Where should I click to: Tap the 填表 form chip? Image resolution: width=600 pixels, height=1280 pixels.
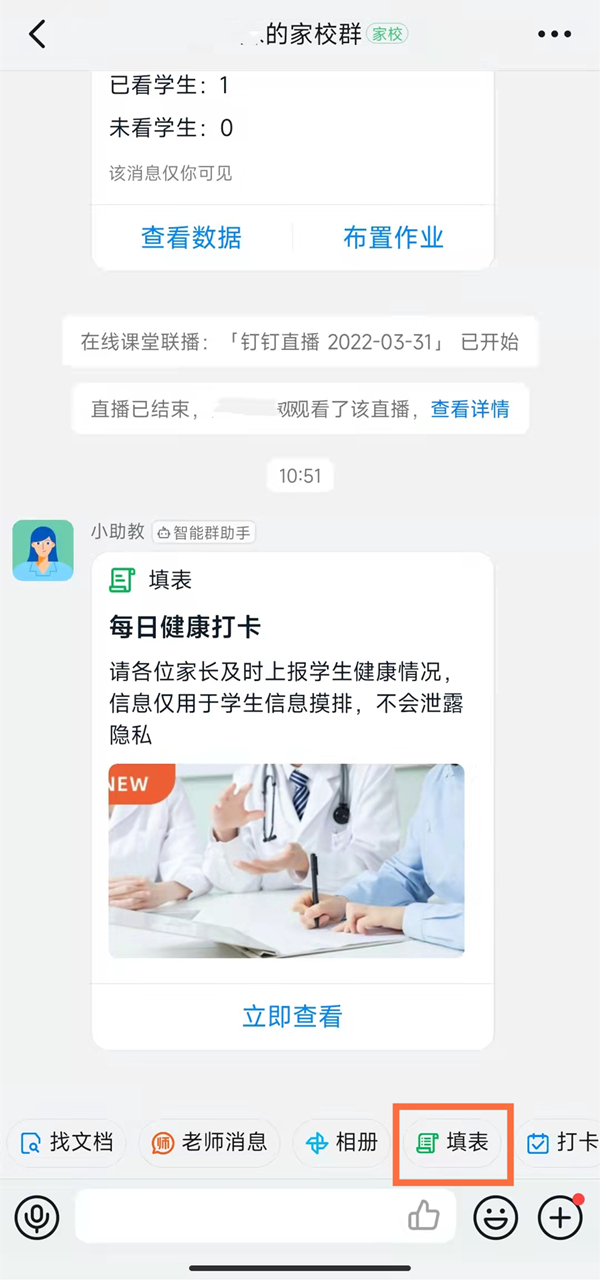coord(453,1142)
